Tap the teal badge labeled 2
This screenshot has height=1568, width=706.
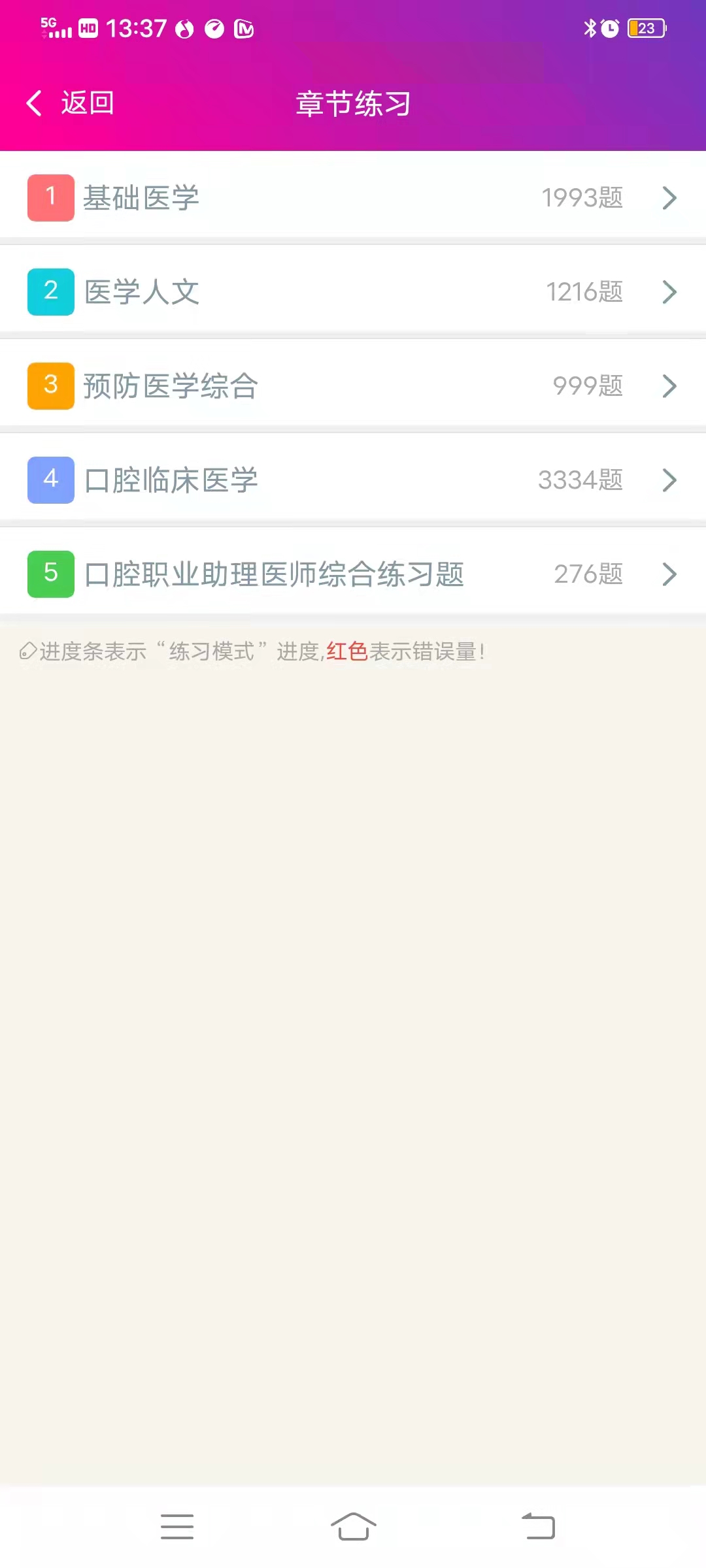[x=50, y=290]
